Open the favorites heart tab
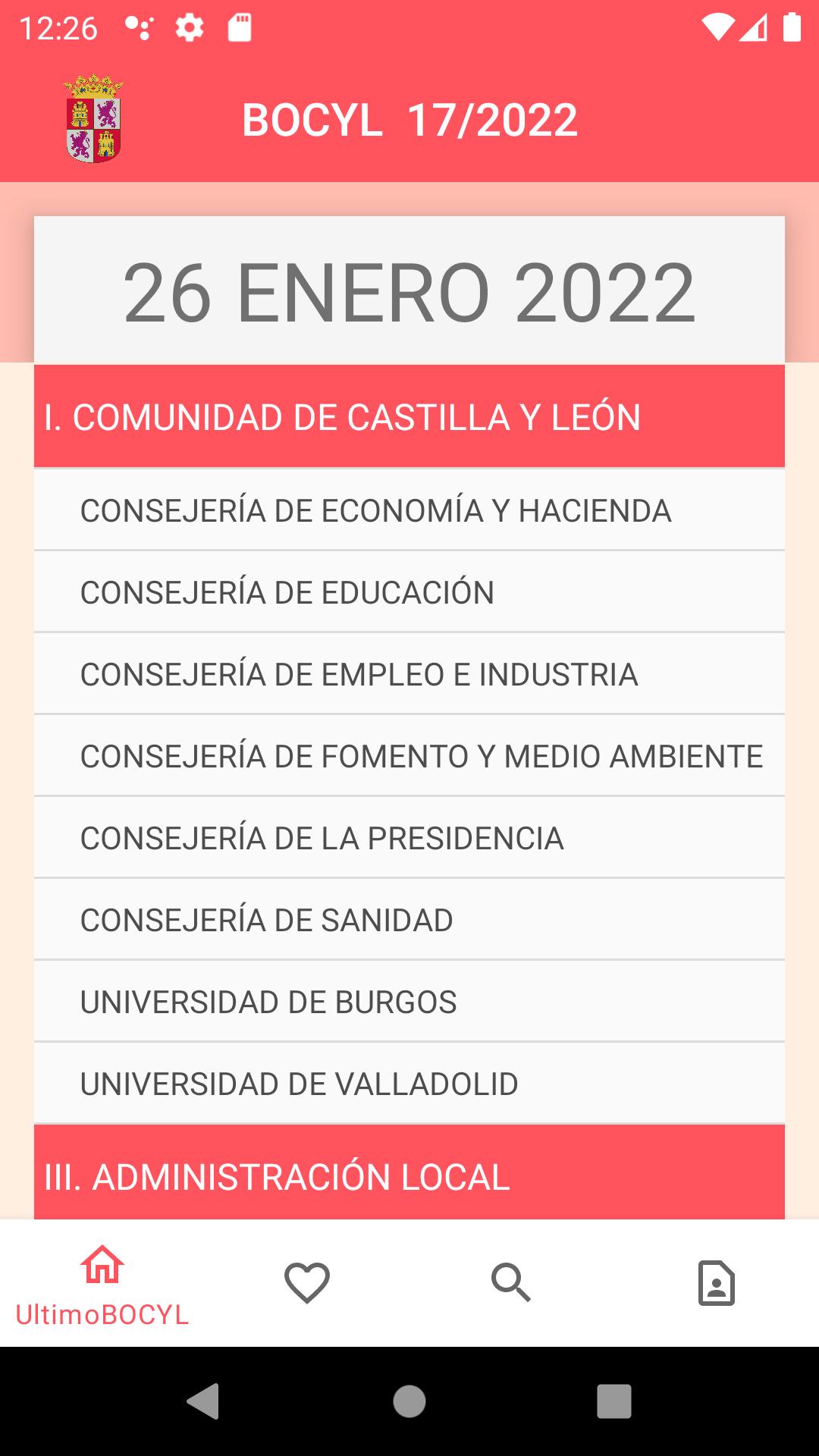The image size is (819, 1456). tap(307, 1283)
